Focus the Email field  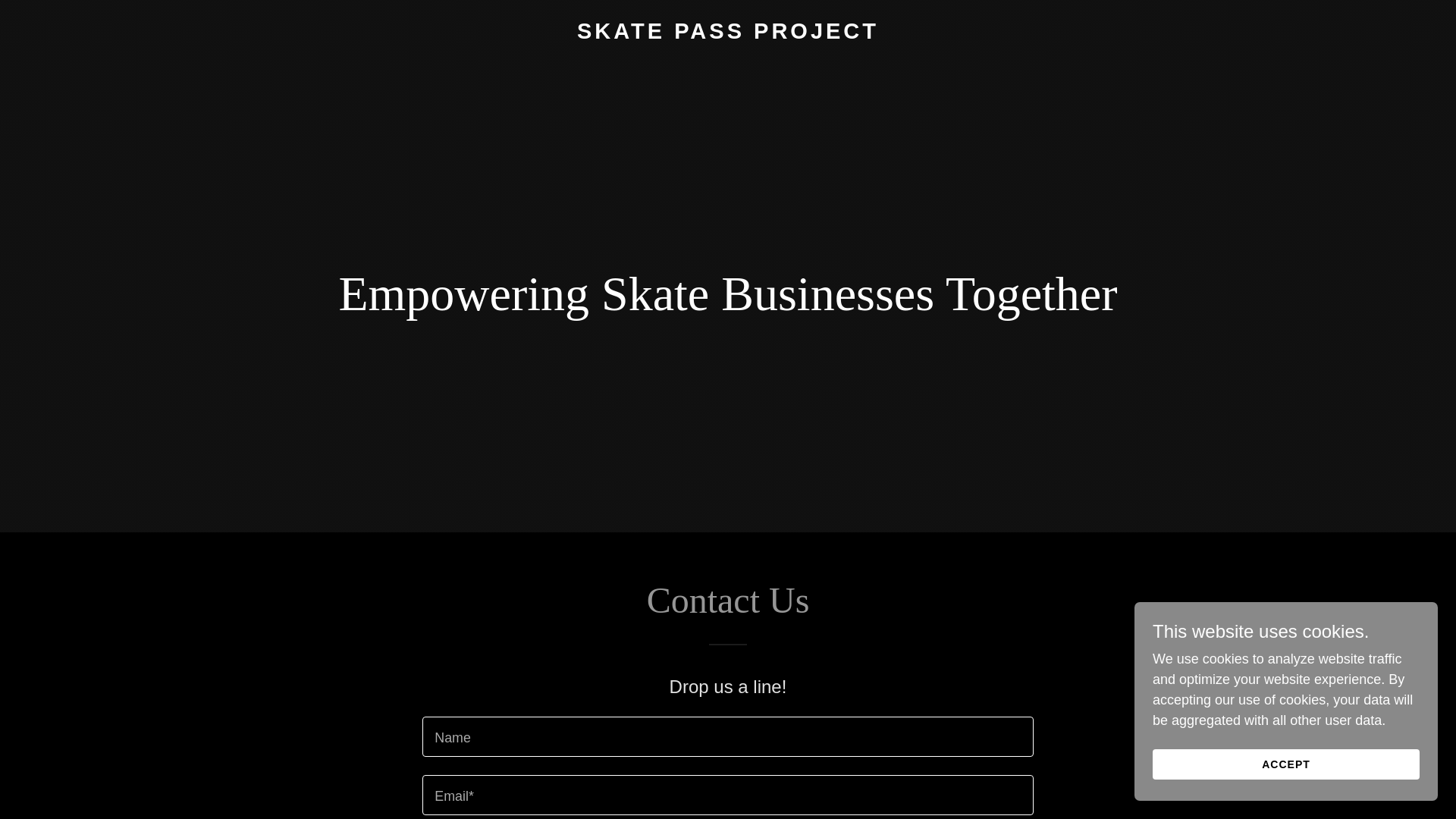(727, 795)
